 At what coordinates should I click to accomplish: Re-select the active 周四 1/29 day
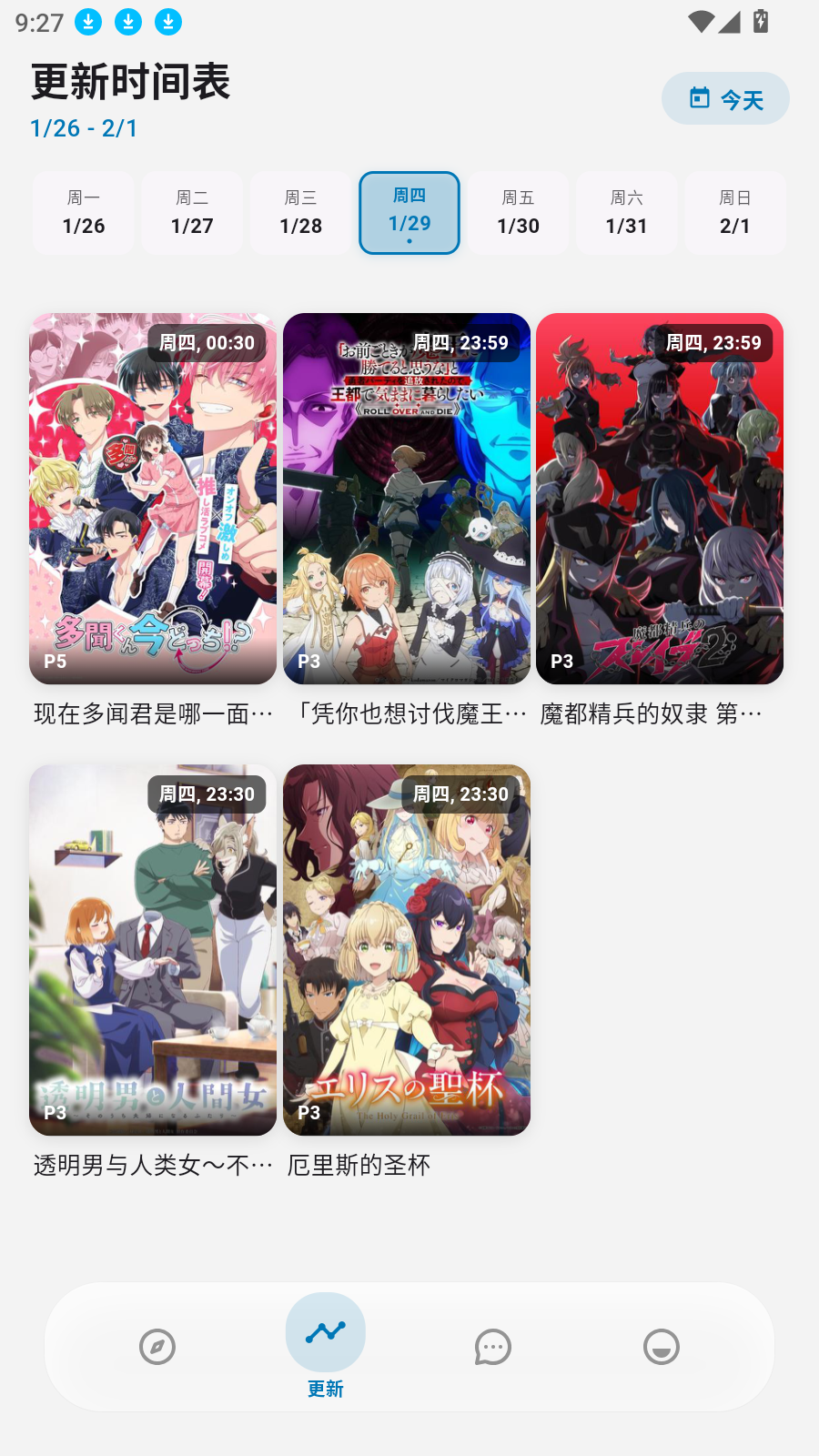pyautogui.click(x=409, y=212)
